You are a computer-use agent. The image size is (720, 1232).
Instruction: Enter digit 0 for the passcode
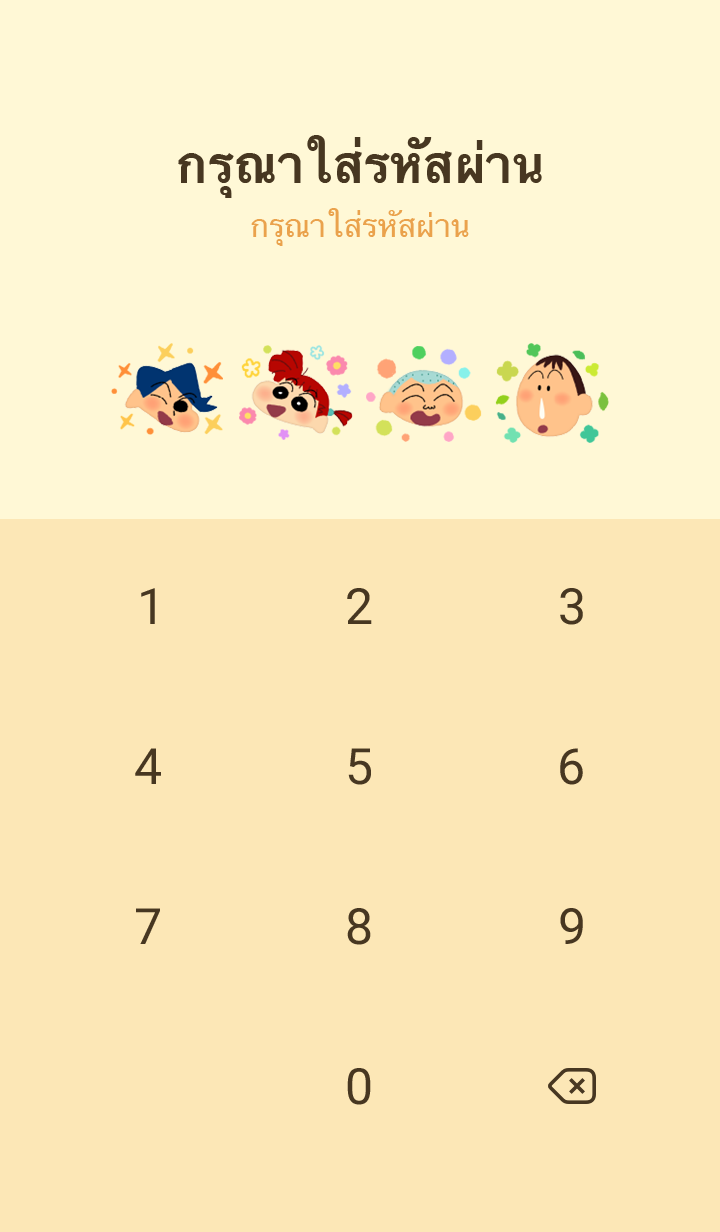click(x=359, y=1087)
